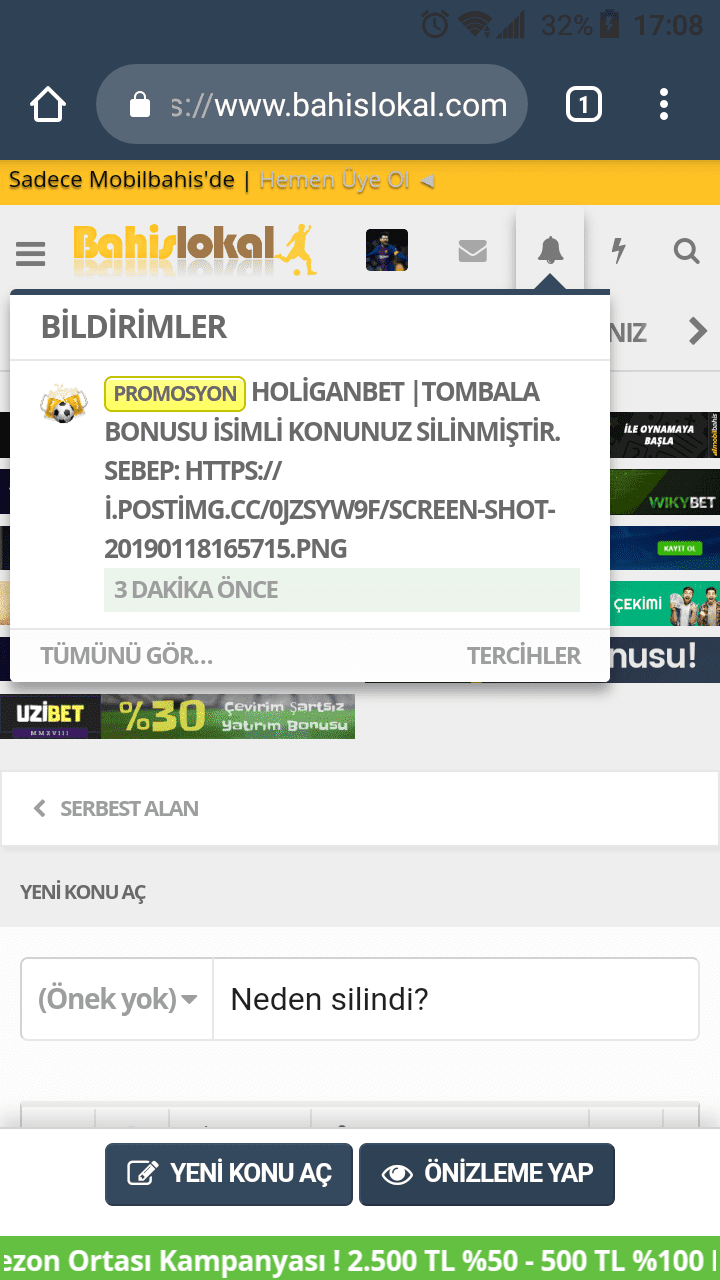Image resolution: width=720 pixels, height=1280 pixels.
Task: Tap the topic title field Neden silindi?
Action: [x=456, y=999]
